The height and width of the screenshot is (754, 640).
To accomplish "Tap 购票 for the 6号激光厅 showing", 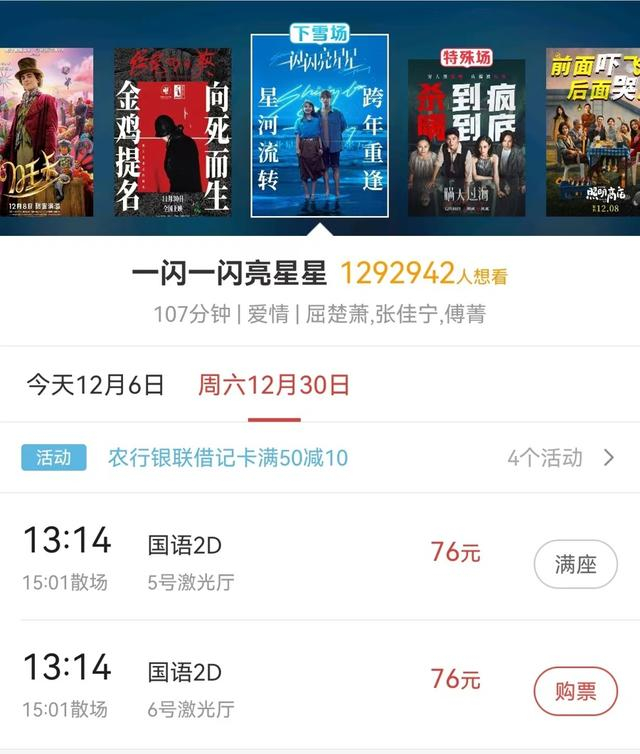I will [575, 691].
